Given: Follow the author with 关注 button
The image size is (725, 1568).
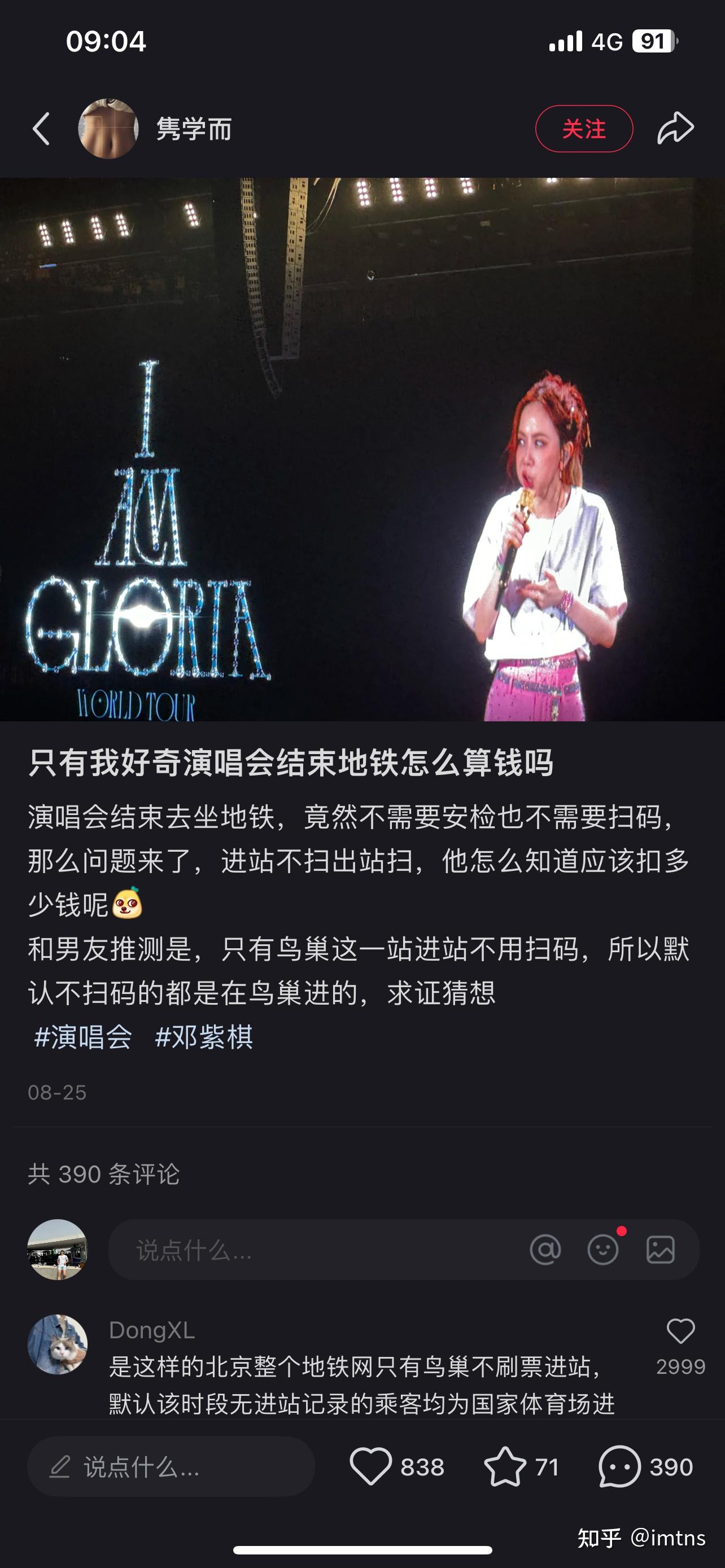Looking at the screenshot, I should (x=584, y=129).
